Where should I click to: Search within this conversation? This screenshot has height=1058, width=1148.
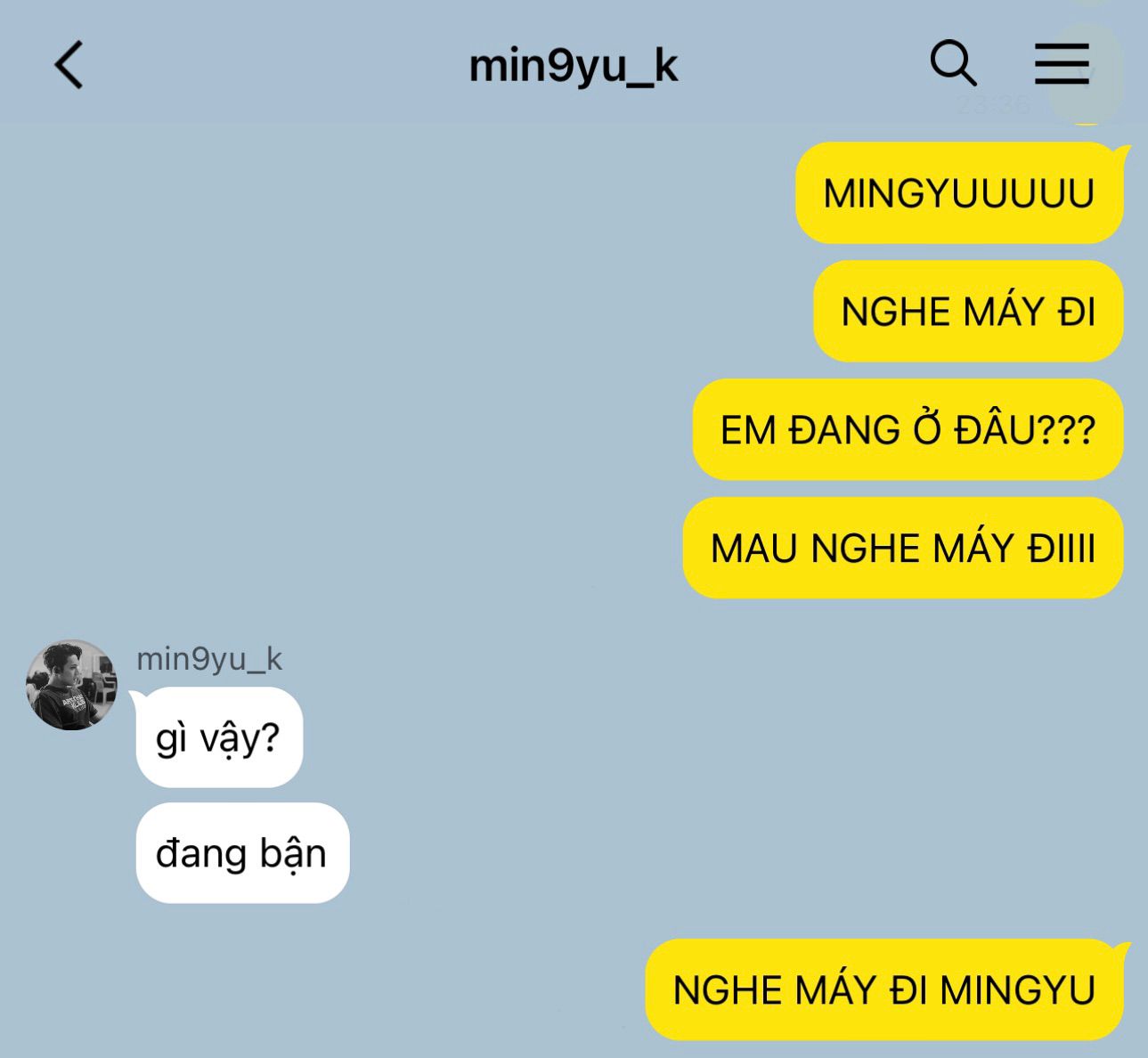click(953, 63)
